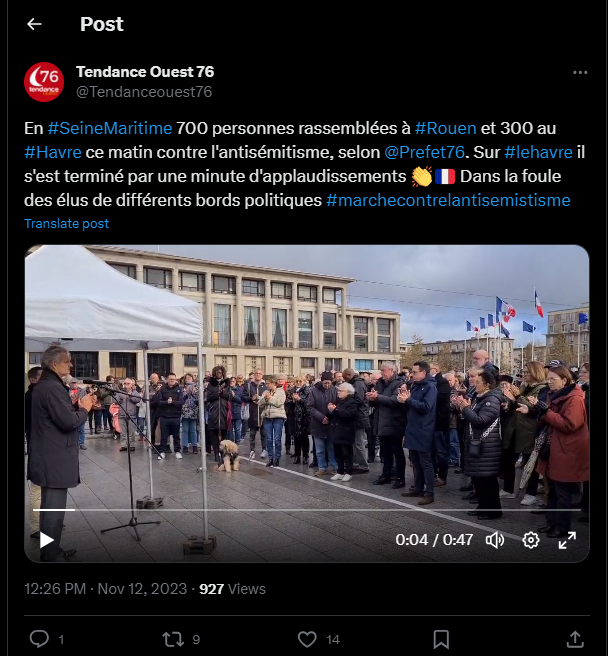Reply to this post
The width and height of the screenshot is (608, 656).
pos(39,638)
